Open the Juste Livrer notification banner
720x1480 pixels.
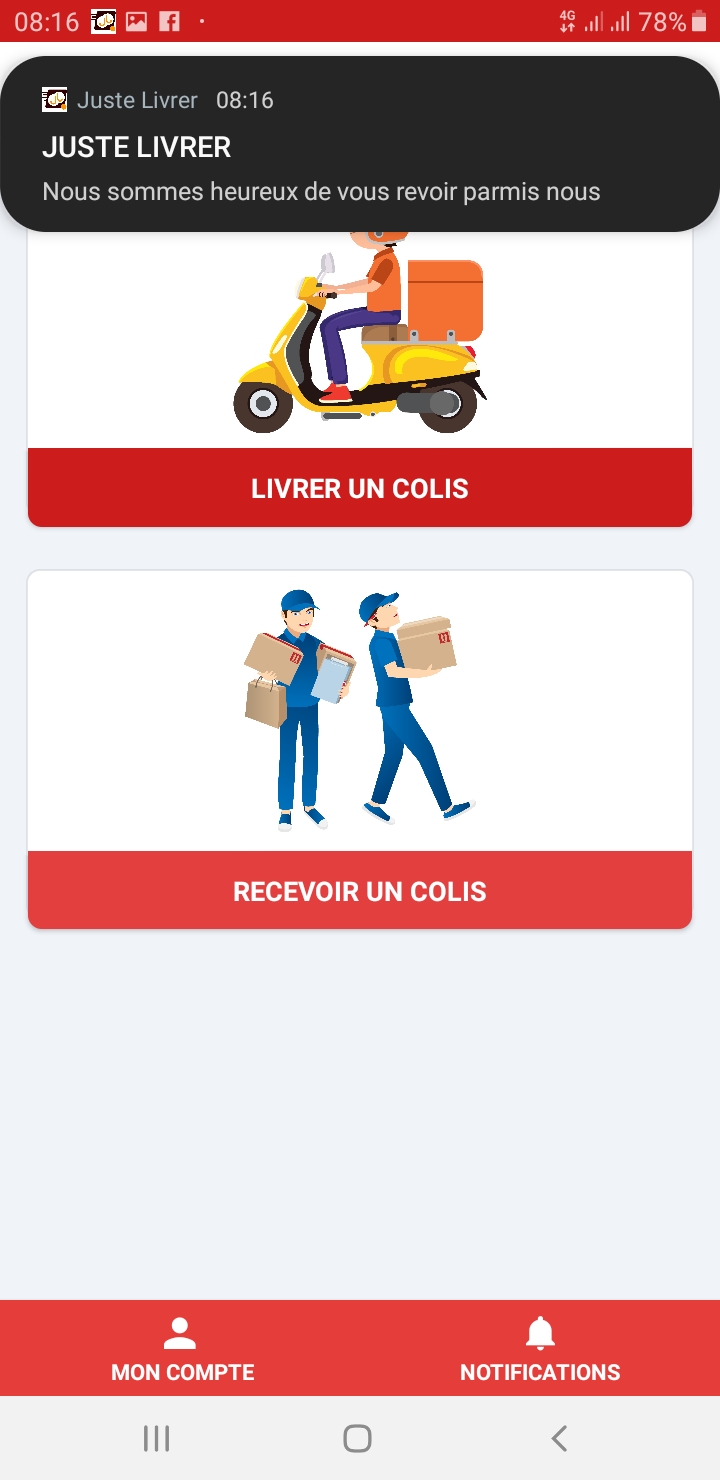(x=360, y=146)
